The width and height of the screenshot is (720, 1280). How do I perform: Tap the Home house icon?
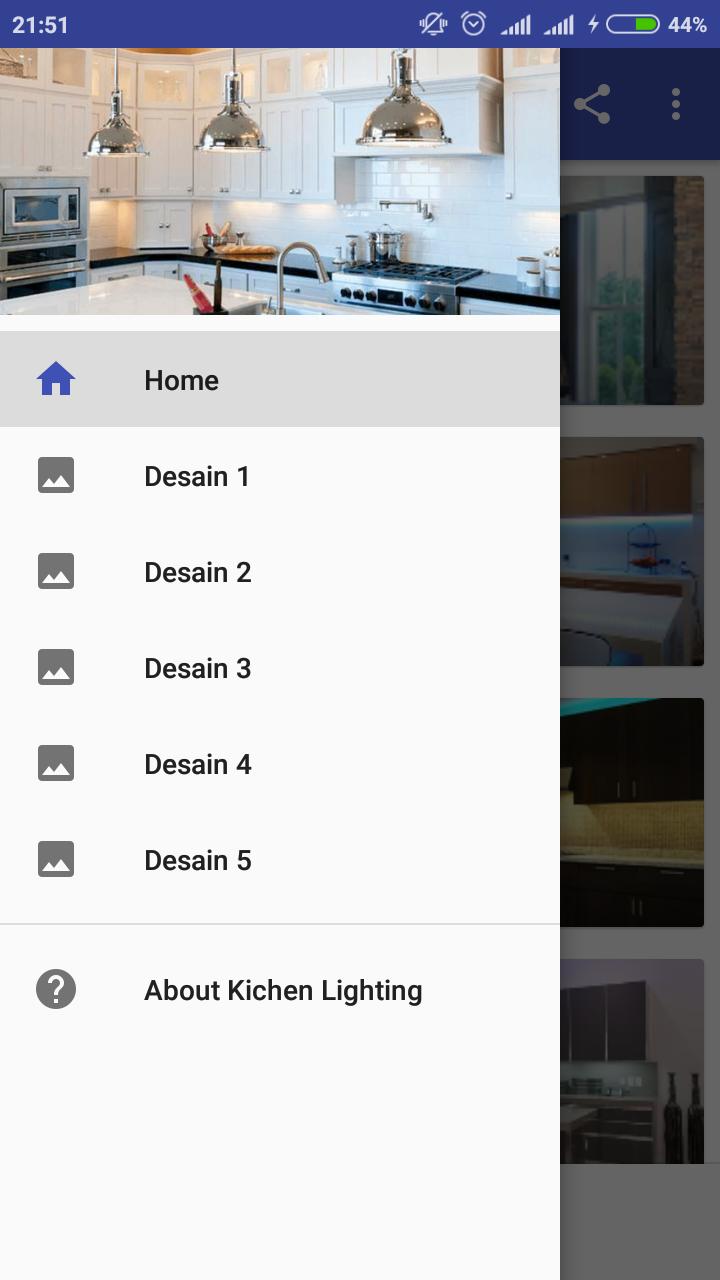[x=57, y=378]
